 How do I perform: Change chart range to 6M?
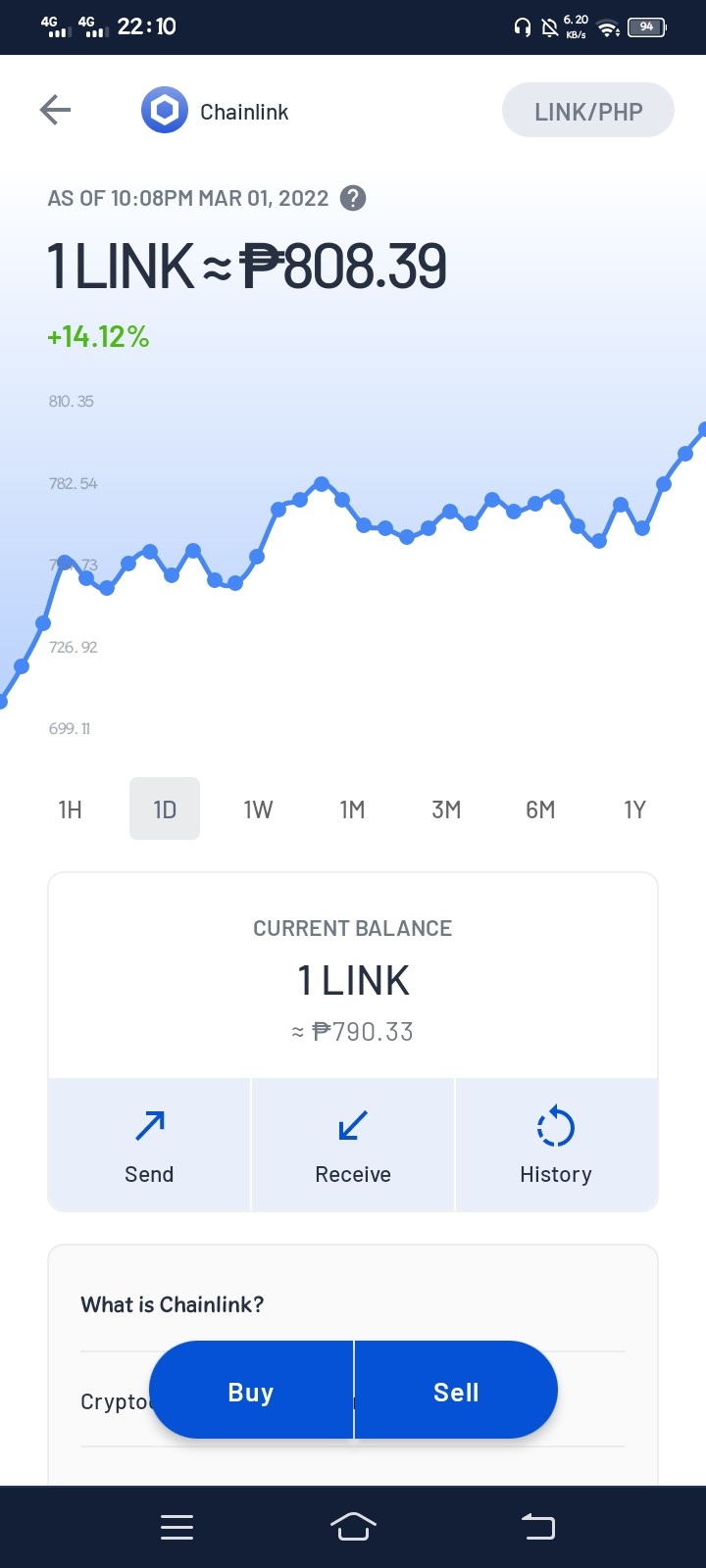tap(541, 809)
